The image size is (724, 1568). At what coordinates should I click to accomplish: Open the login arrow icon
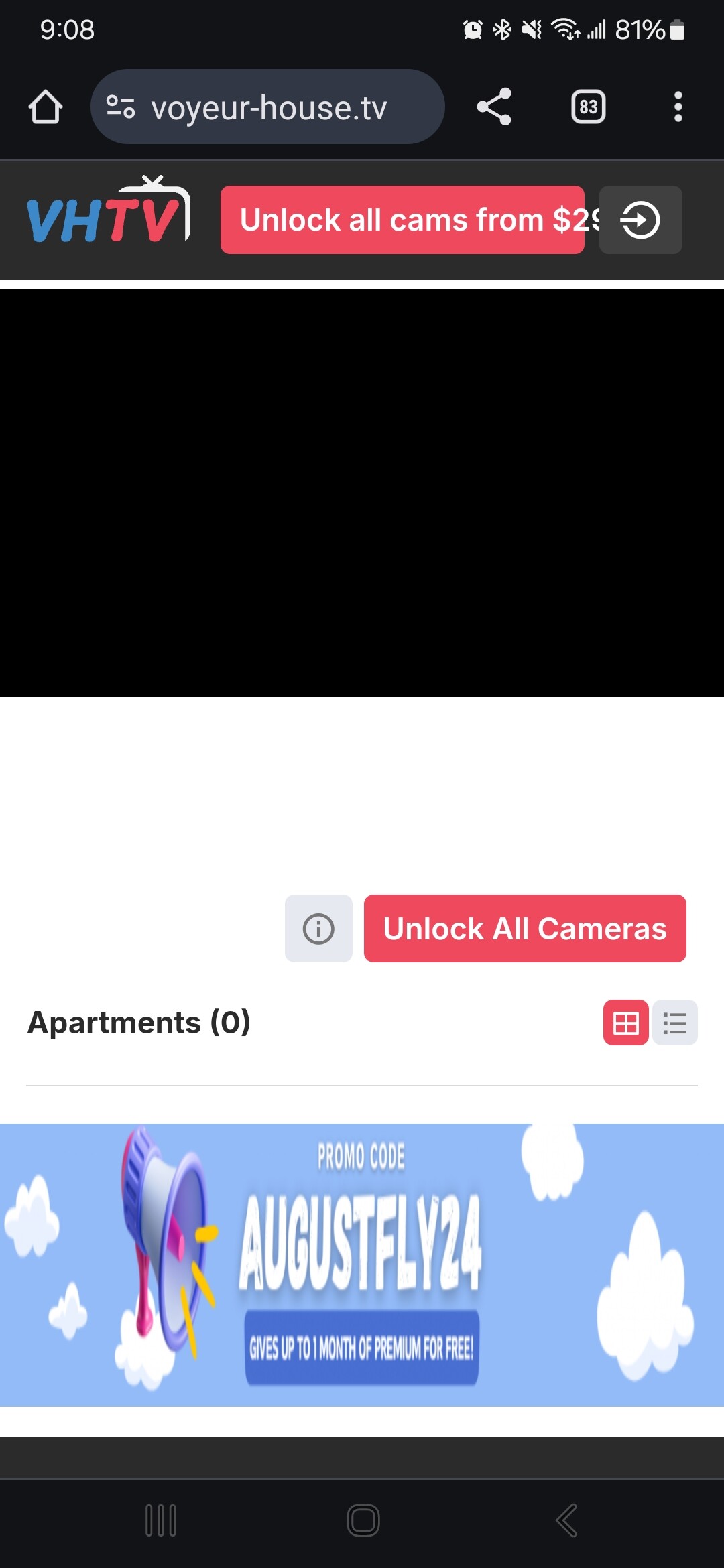tap(640, 220)
